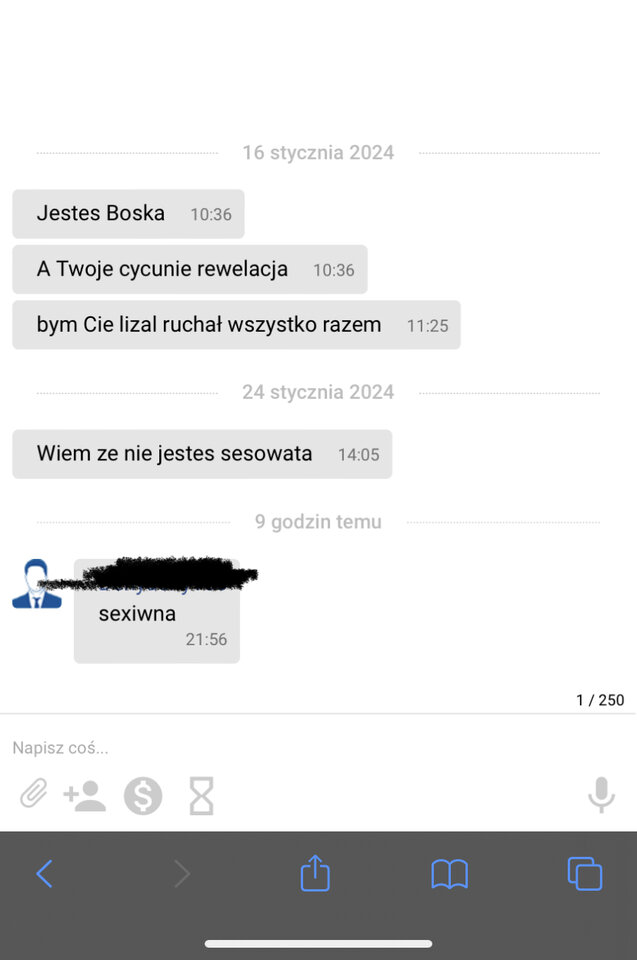
Task: Tap the hourglass timer icon
Action: coord(202,796)
